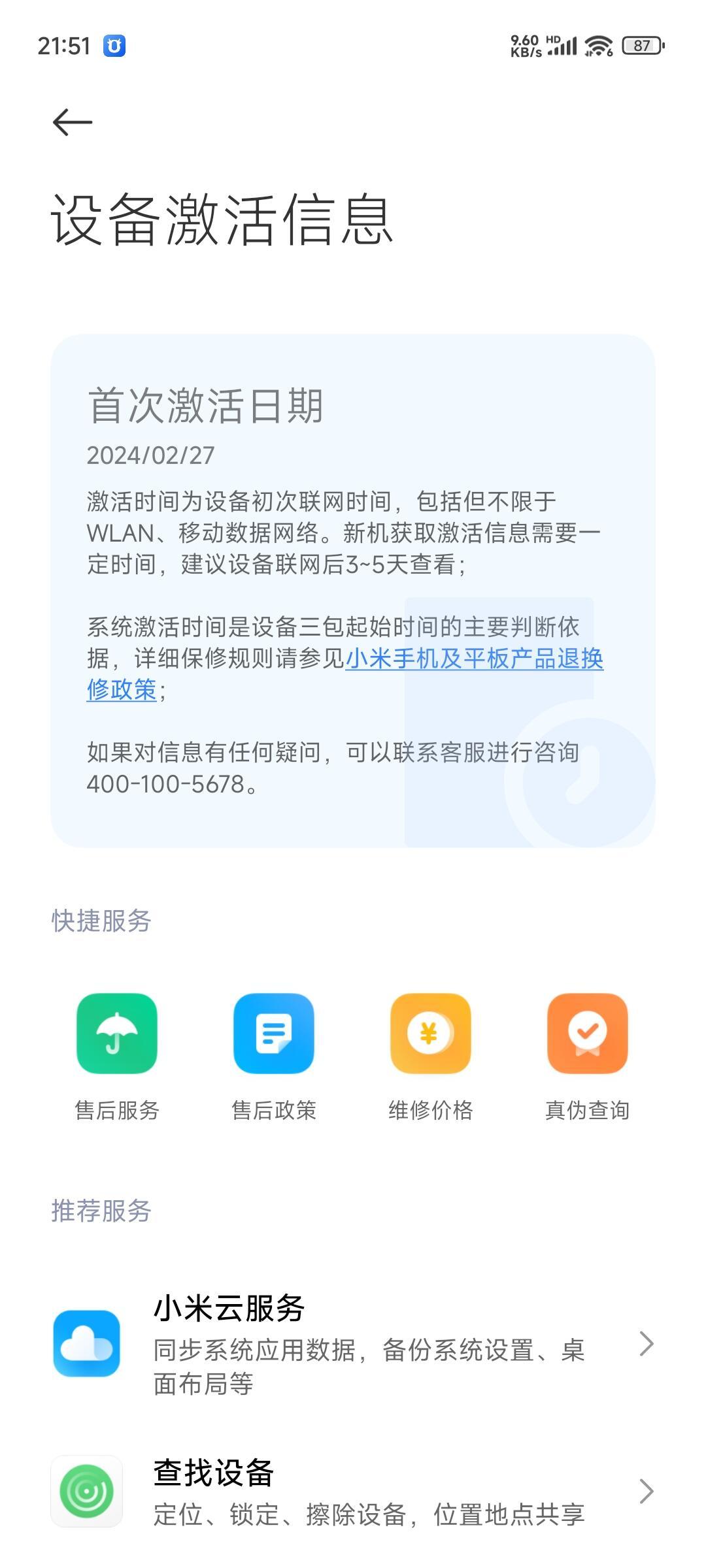Open 小米云服务 via the cloud icon
The height and width of the screenshot is (1568, 706).
[x=87, y=1343]
